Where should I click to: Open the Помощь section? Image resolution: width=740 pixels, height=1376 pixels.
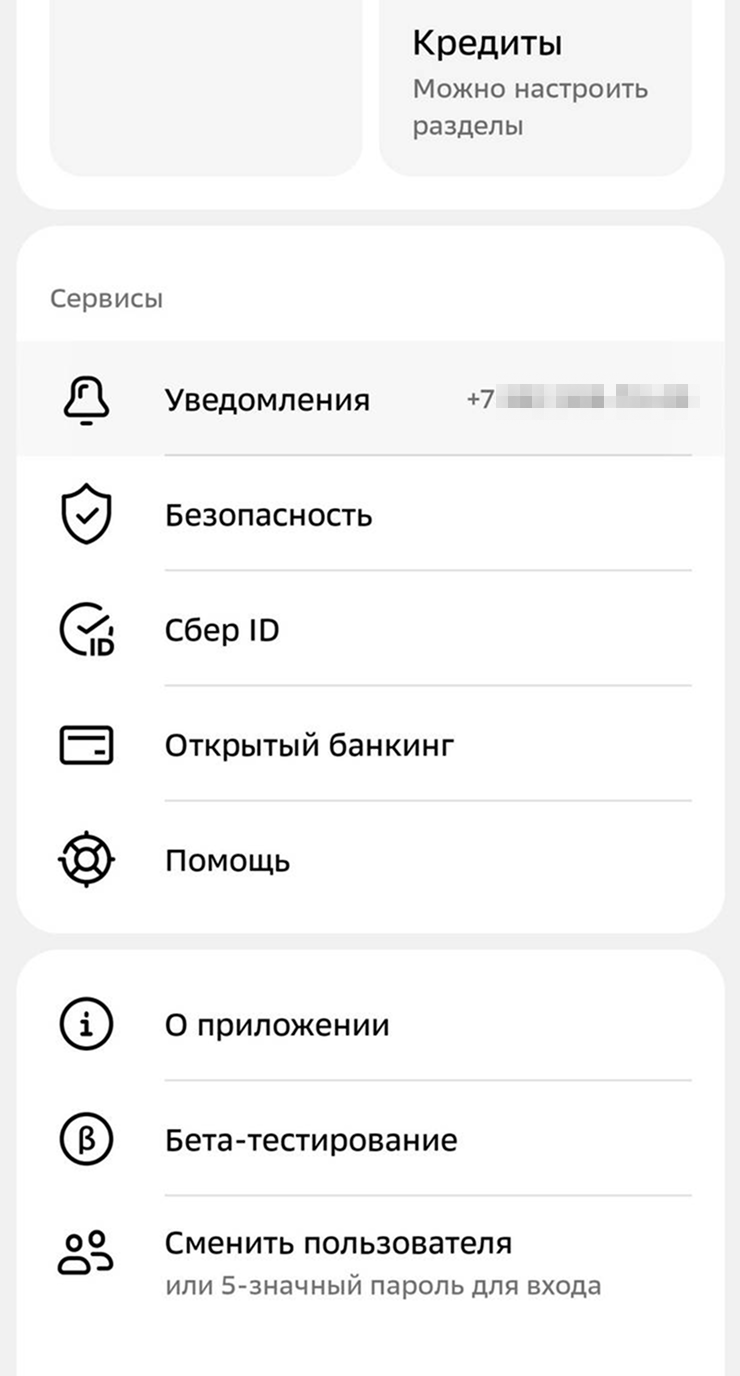click(370, 859)
